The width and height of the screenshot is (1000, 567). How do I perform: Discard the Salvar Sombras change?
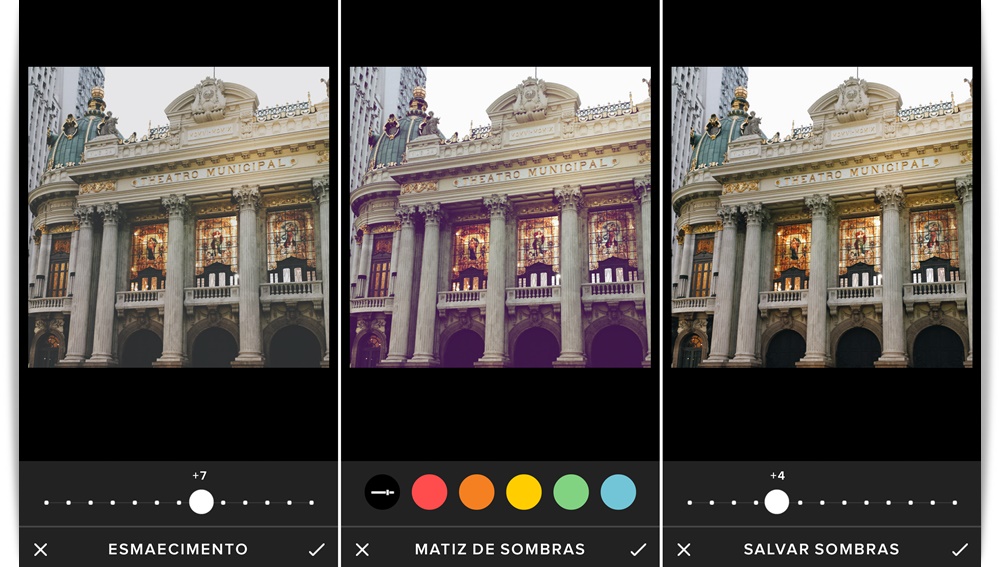pos(684,549)
